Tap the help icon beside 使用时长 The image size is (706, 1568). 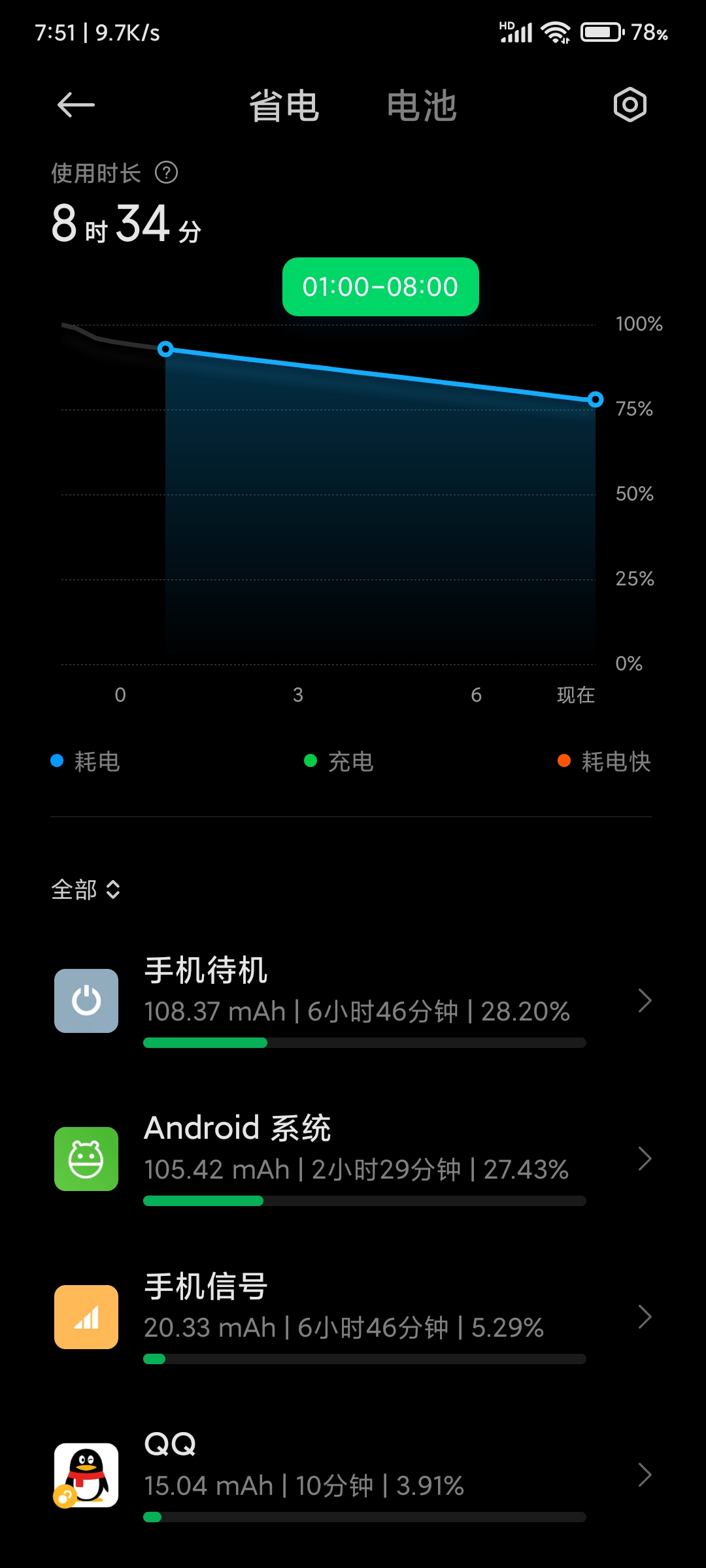166,173
